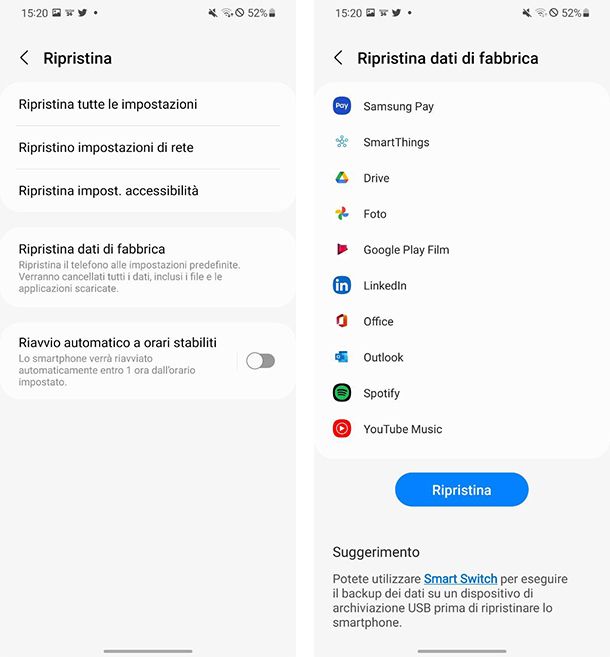Open Ripristina impost. accessibilità
Image resolution: width=610 pixels, height=657 pixels.
point(108,190)
